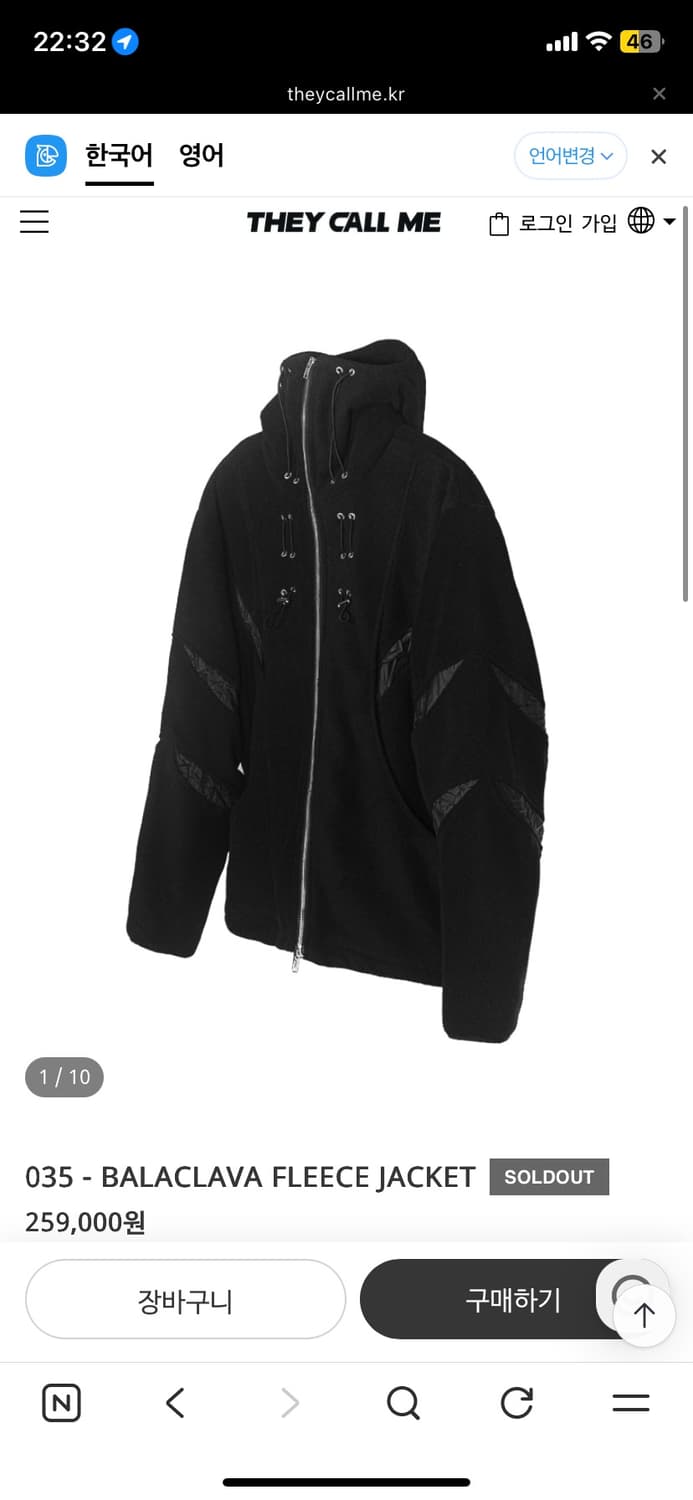
Task: Go back to the previous page
Action: pyautogui.click(x=175, y=1404)
